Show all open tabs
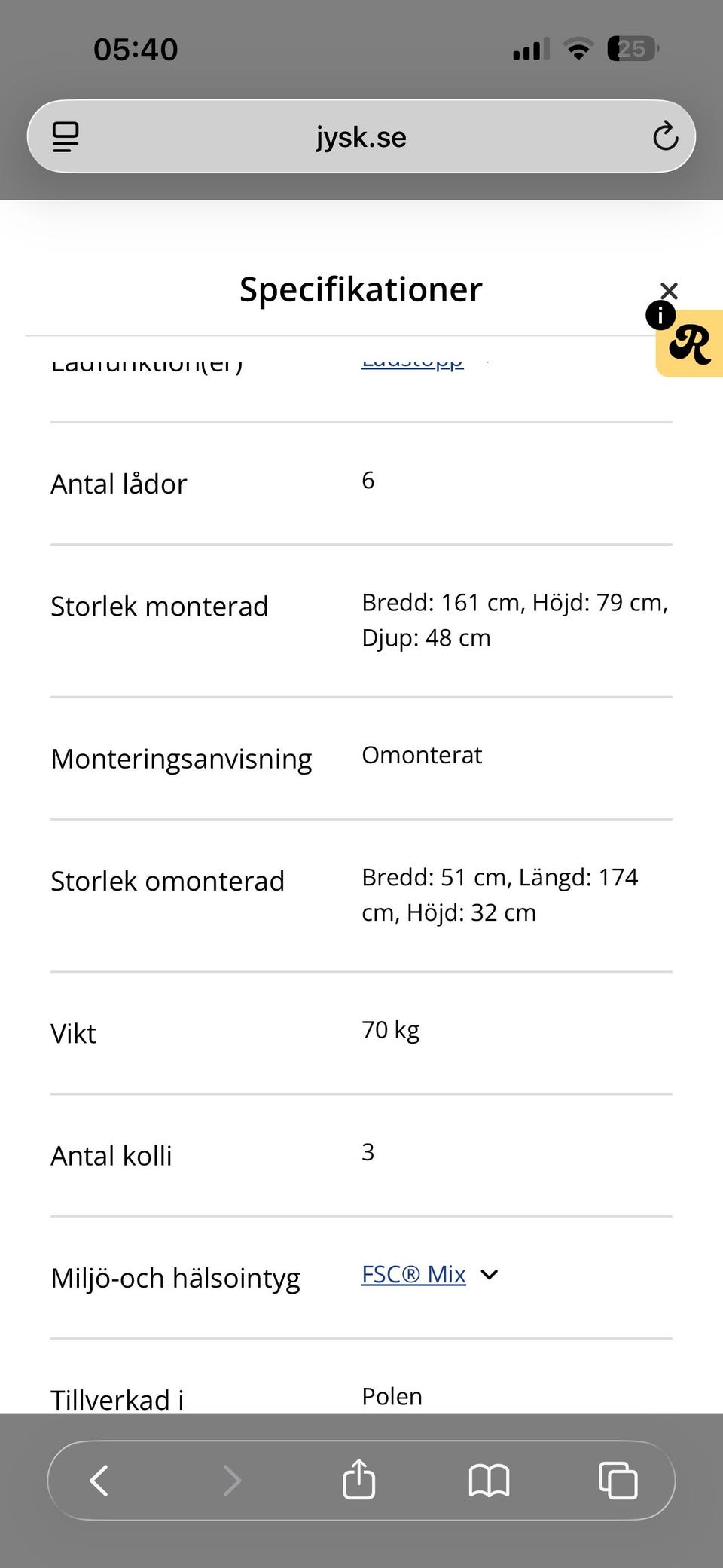The image size is (723, 1568). click(x=618, y=1480)
